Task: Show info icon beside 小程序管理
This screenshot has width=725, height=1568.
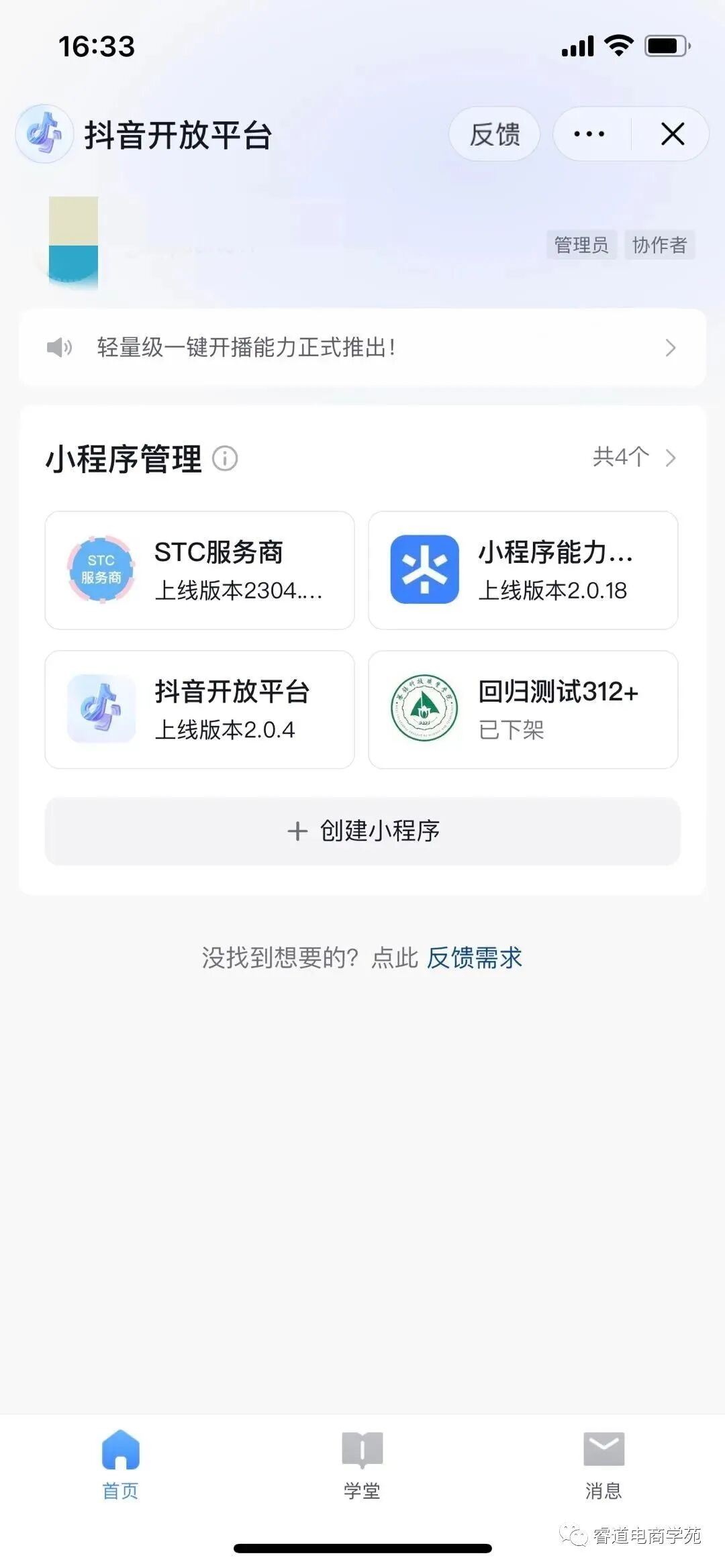Action: click(x=225, y=459)
